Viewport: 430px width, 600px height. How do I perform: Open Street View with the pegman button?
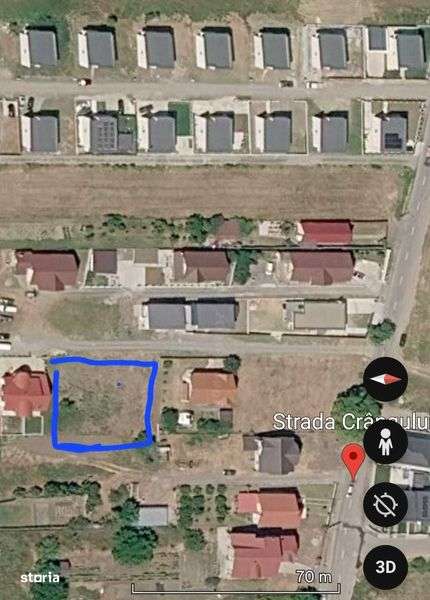point(385,442)
